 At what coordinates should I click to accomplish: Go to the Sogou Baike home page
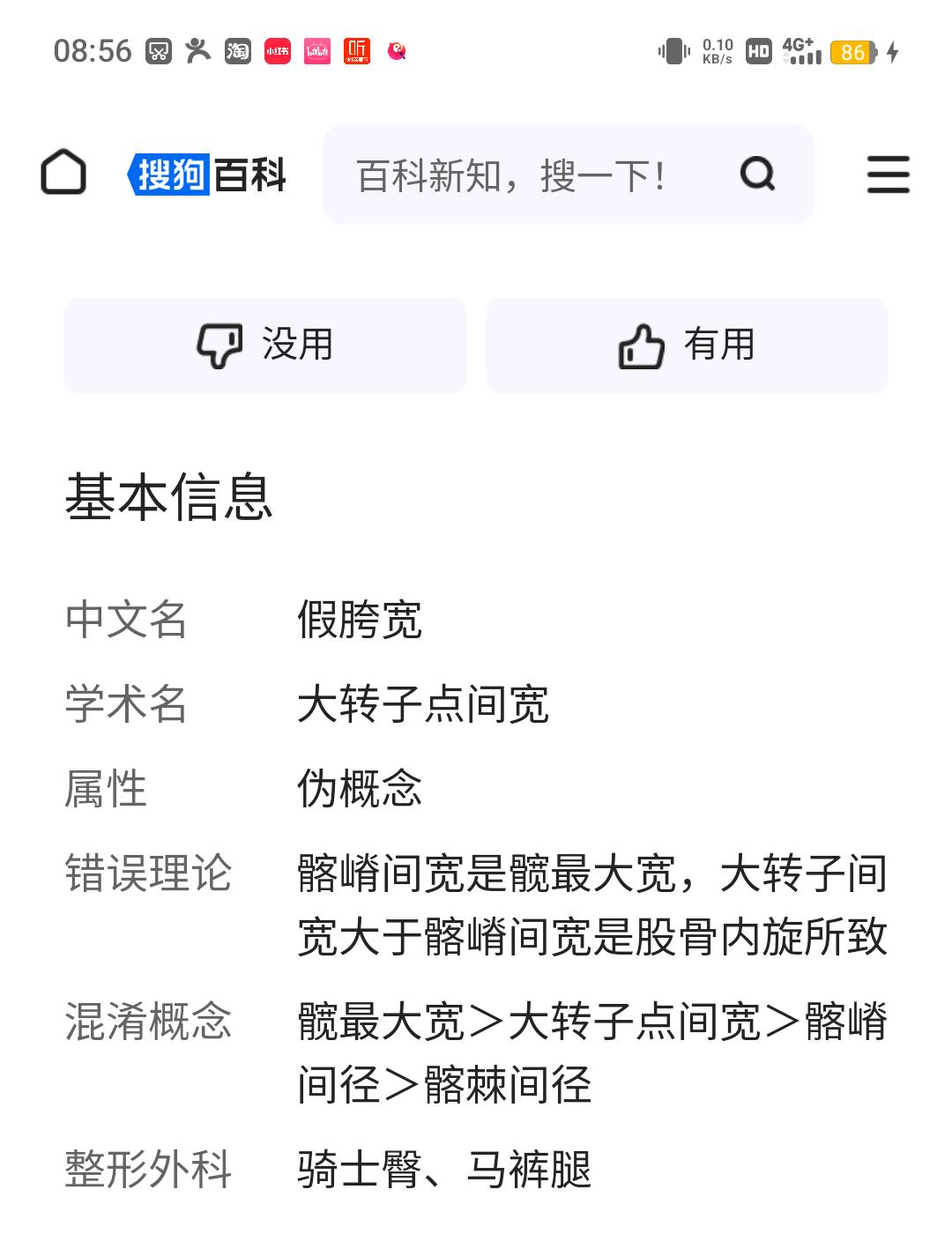pyautogui.click(x=63, y=173)
